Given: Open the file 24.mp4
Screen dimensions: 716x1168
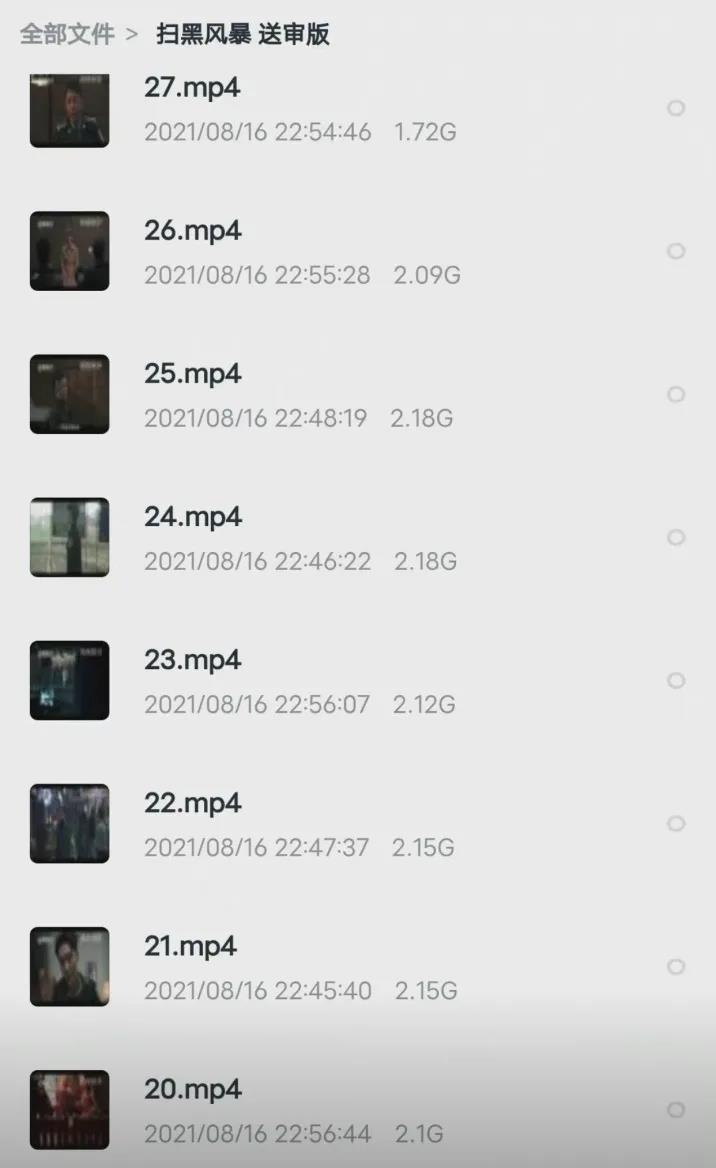Looking at the screenshot, I should (x=193, y=517).
